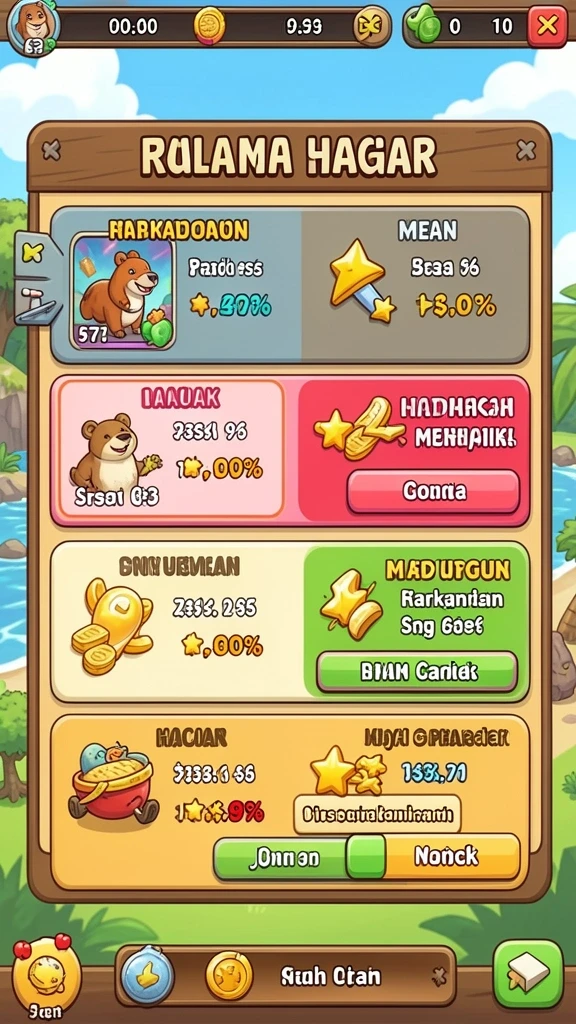Open the bear avatar profile
The height and width of the screenshot is (1024, 576).
33,27
